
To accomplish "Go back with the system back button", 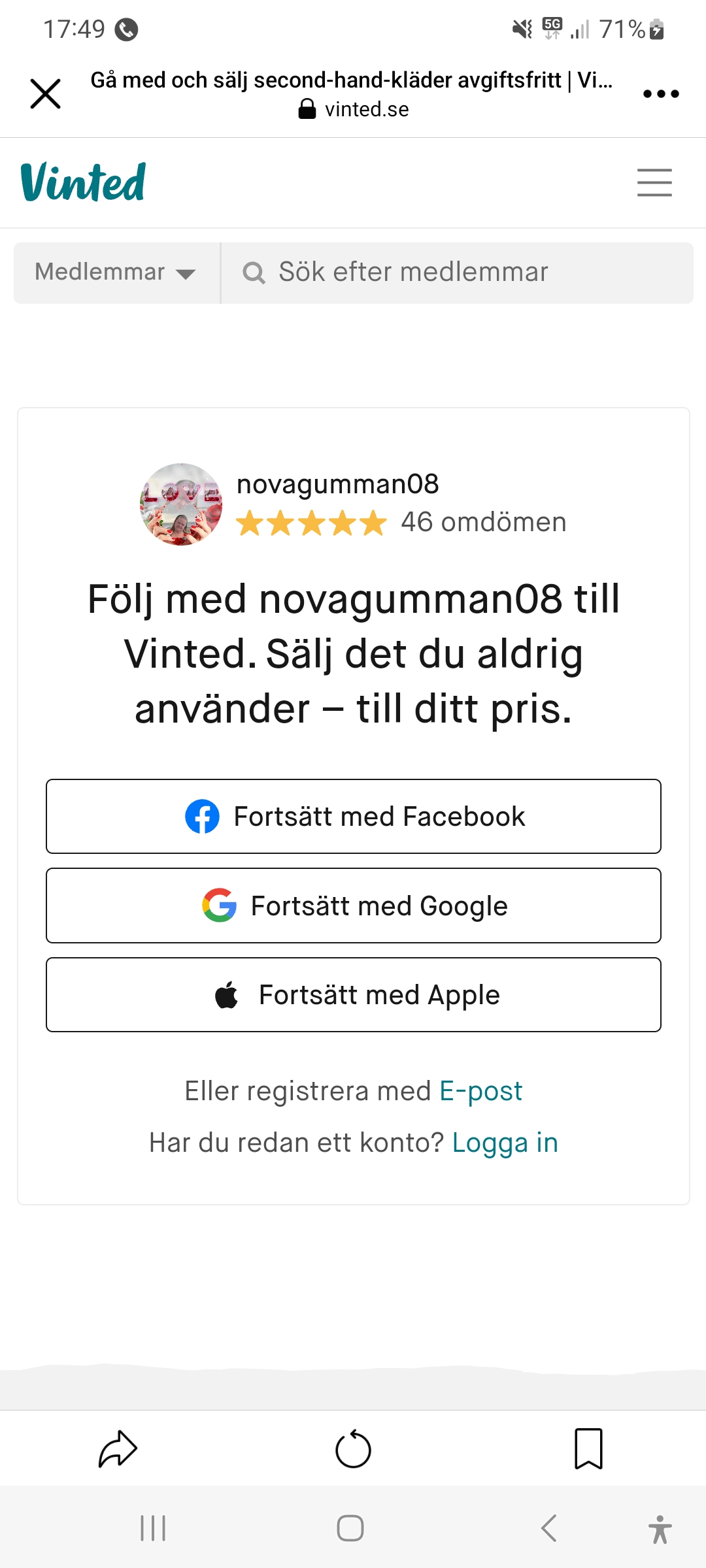I will point(549,1528).
